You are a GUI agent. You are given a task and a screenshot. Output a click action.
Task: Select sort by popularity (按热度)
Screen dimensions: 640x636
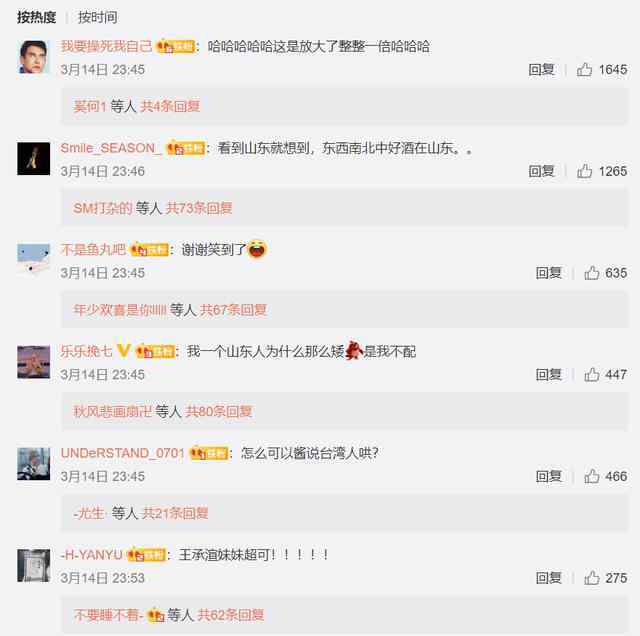[x=37, y=17]
